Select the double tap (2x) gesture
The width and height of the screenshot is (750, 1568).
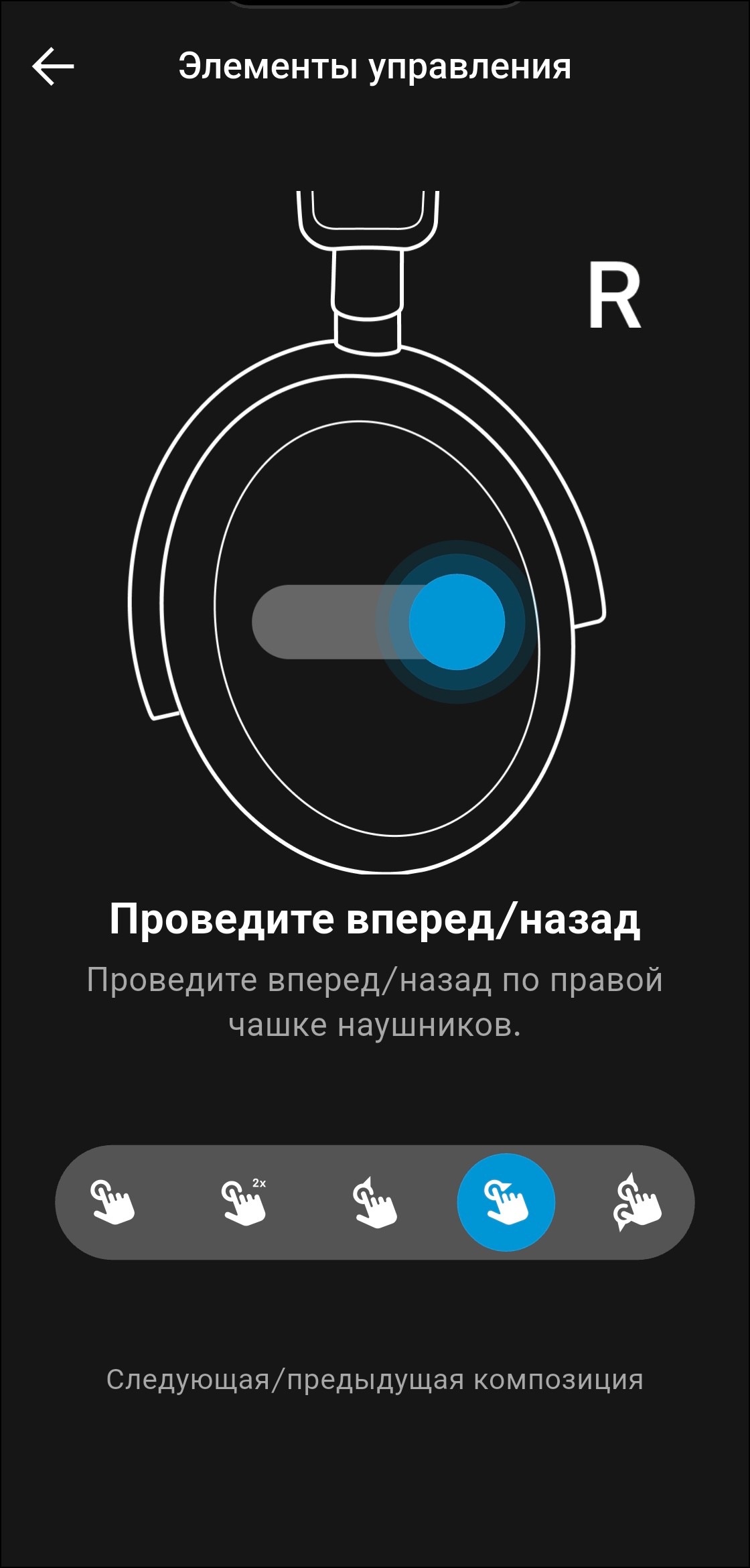click(x=244, y=1203)
